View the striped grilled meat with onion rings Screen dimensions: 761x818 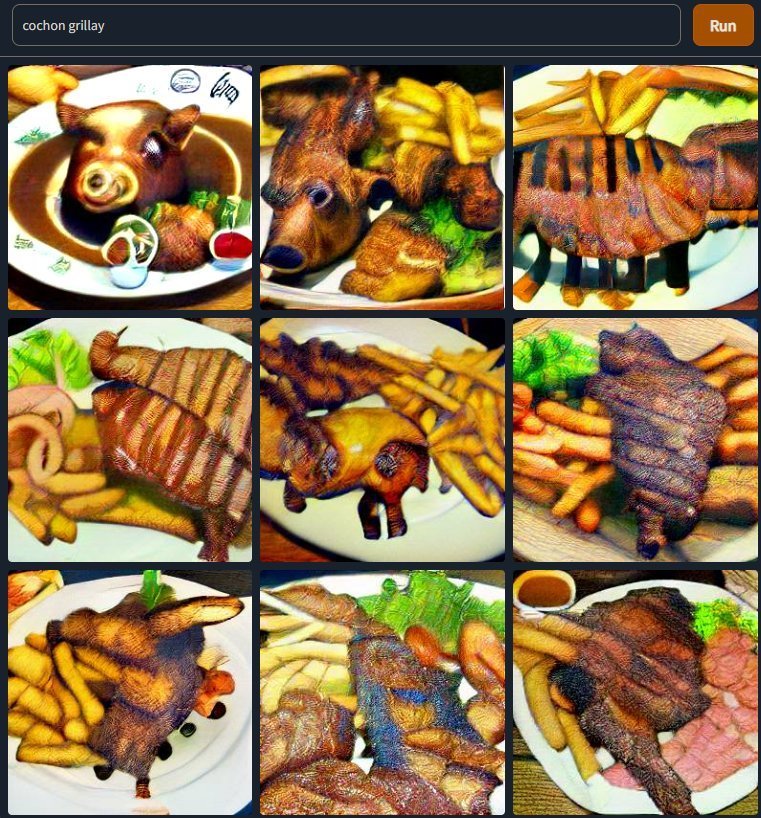point(130,440)
